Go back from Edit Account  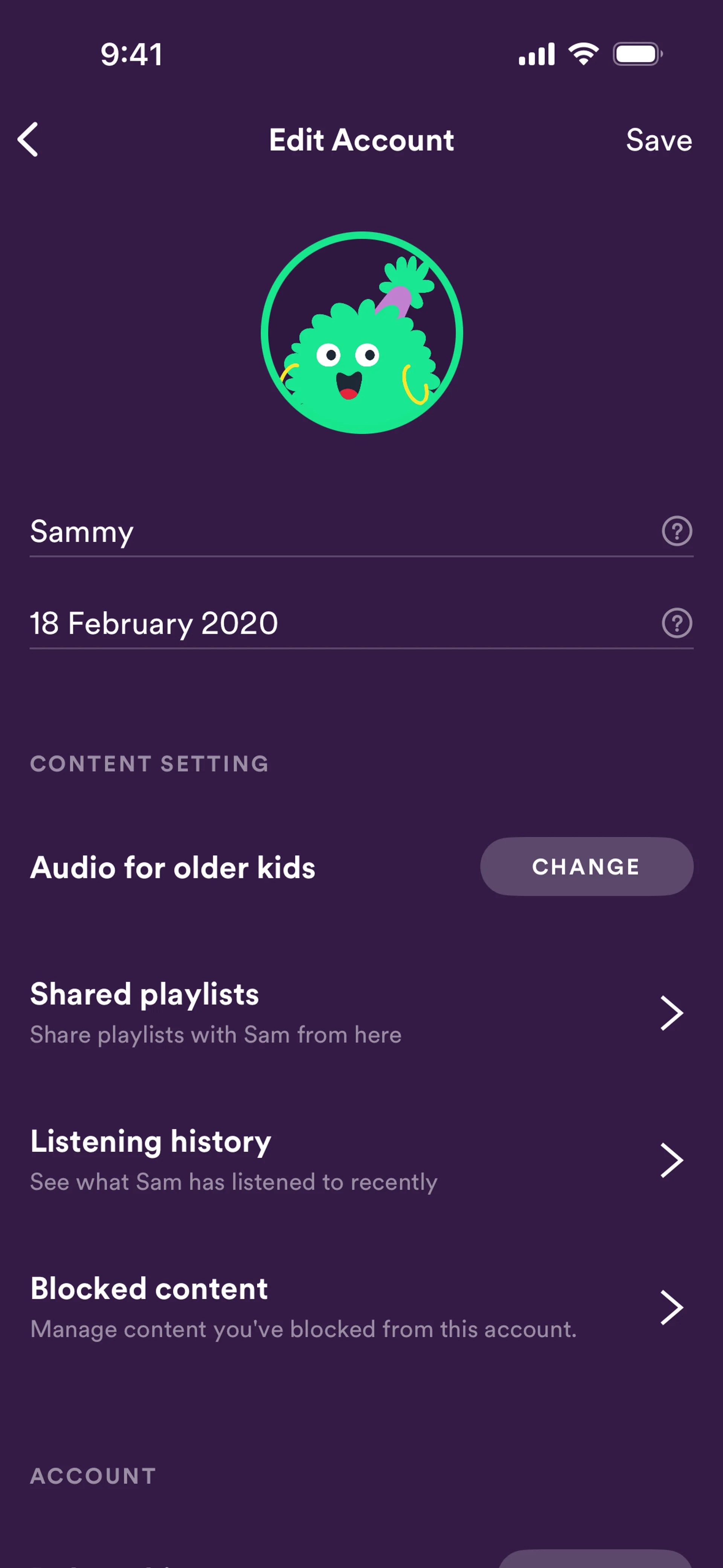coord(28,139)
